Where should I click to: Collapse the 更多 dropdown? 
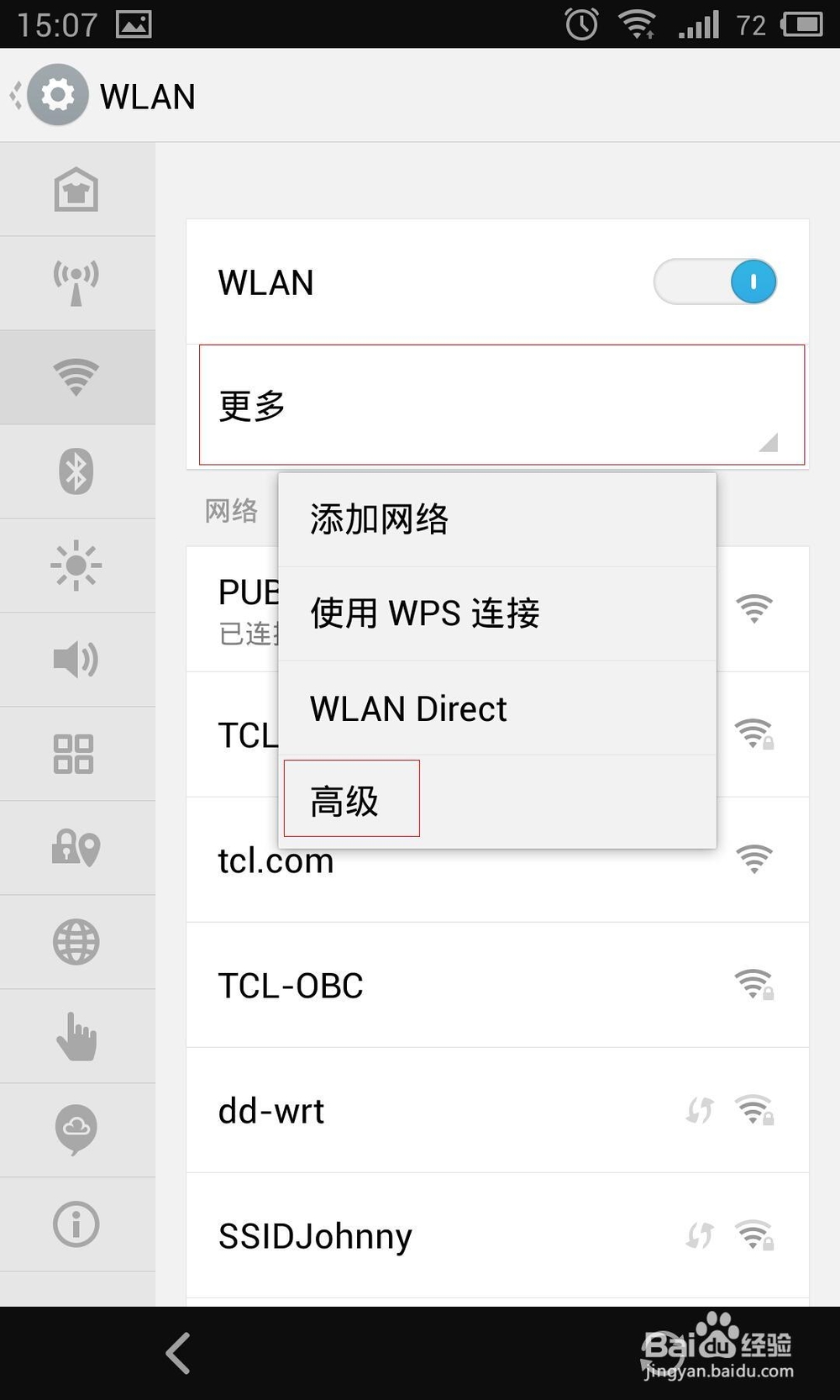click(x=501, y=405)
